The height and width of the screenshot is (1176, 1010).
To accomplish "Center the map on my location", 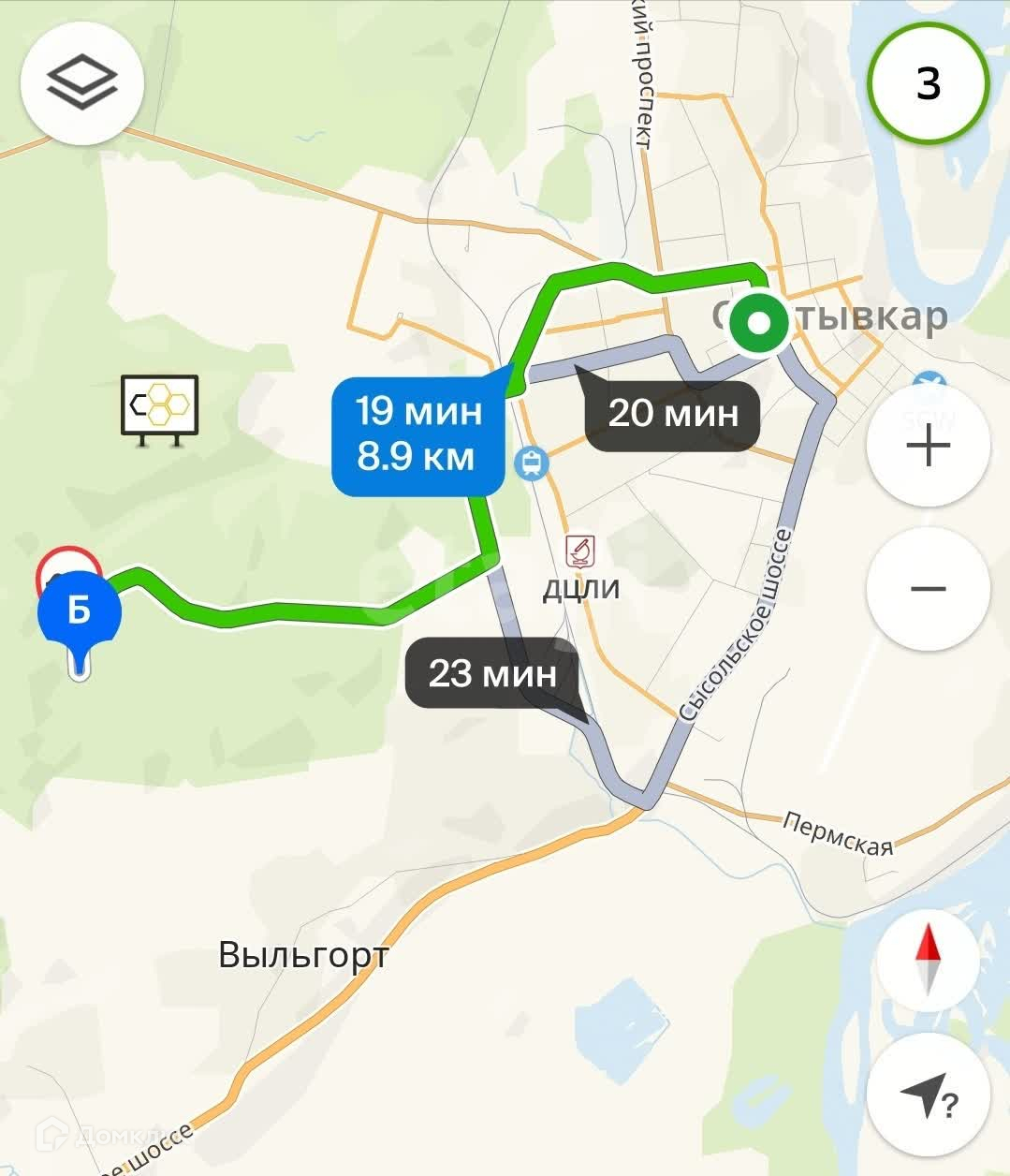I will [928, 1095].
